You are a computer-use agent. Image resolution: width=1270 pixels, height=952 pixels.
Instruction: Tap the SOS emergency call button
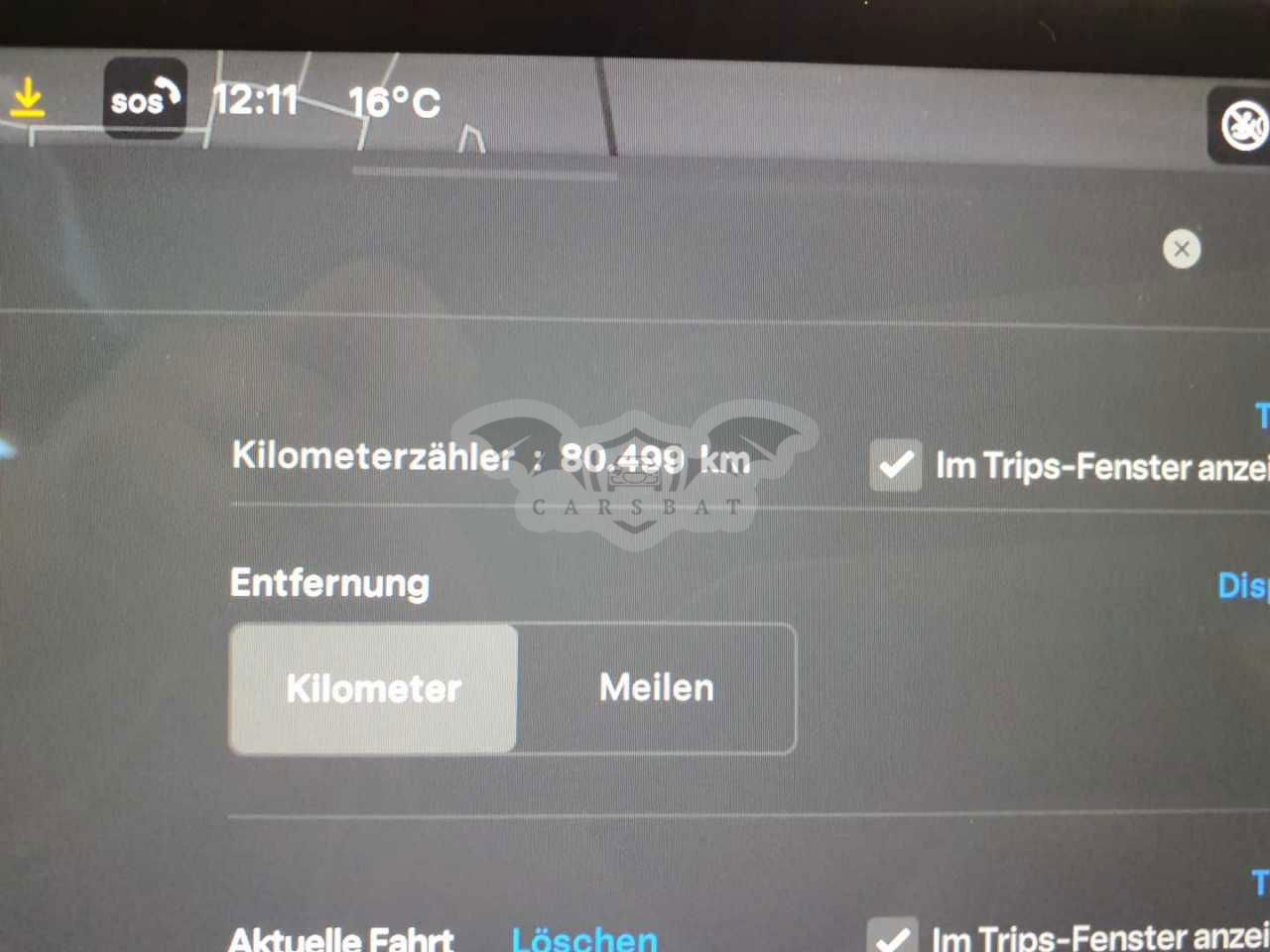coord(145,98)
